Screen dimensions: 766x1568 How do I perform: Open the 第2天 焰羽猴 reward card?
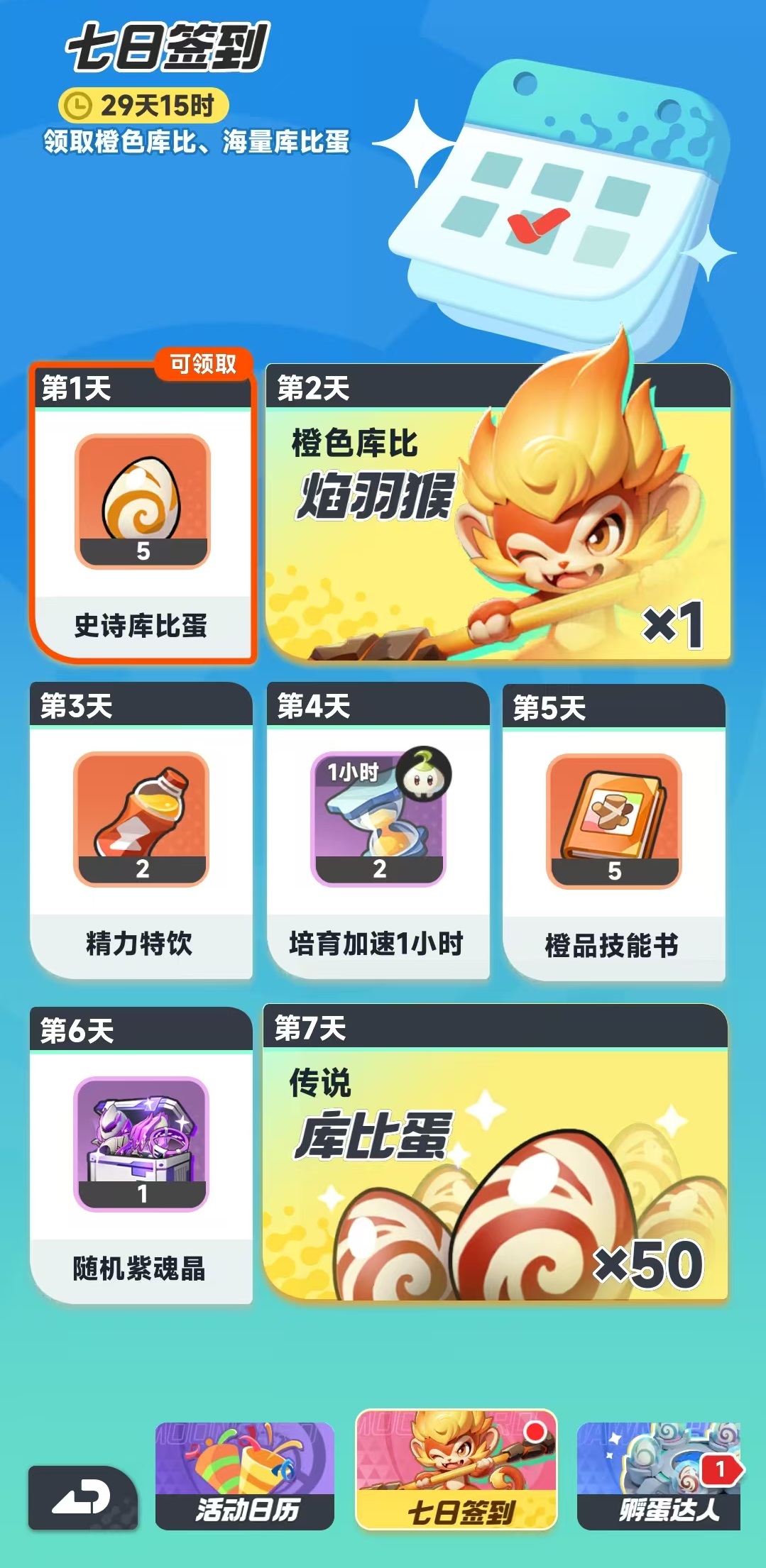pos(498,514)
